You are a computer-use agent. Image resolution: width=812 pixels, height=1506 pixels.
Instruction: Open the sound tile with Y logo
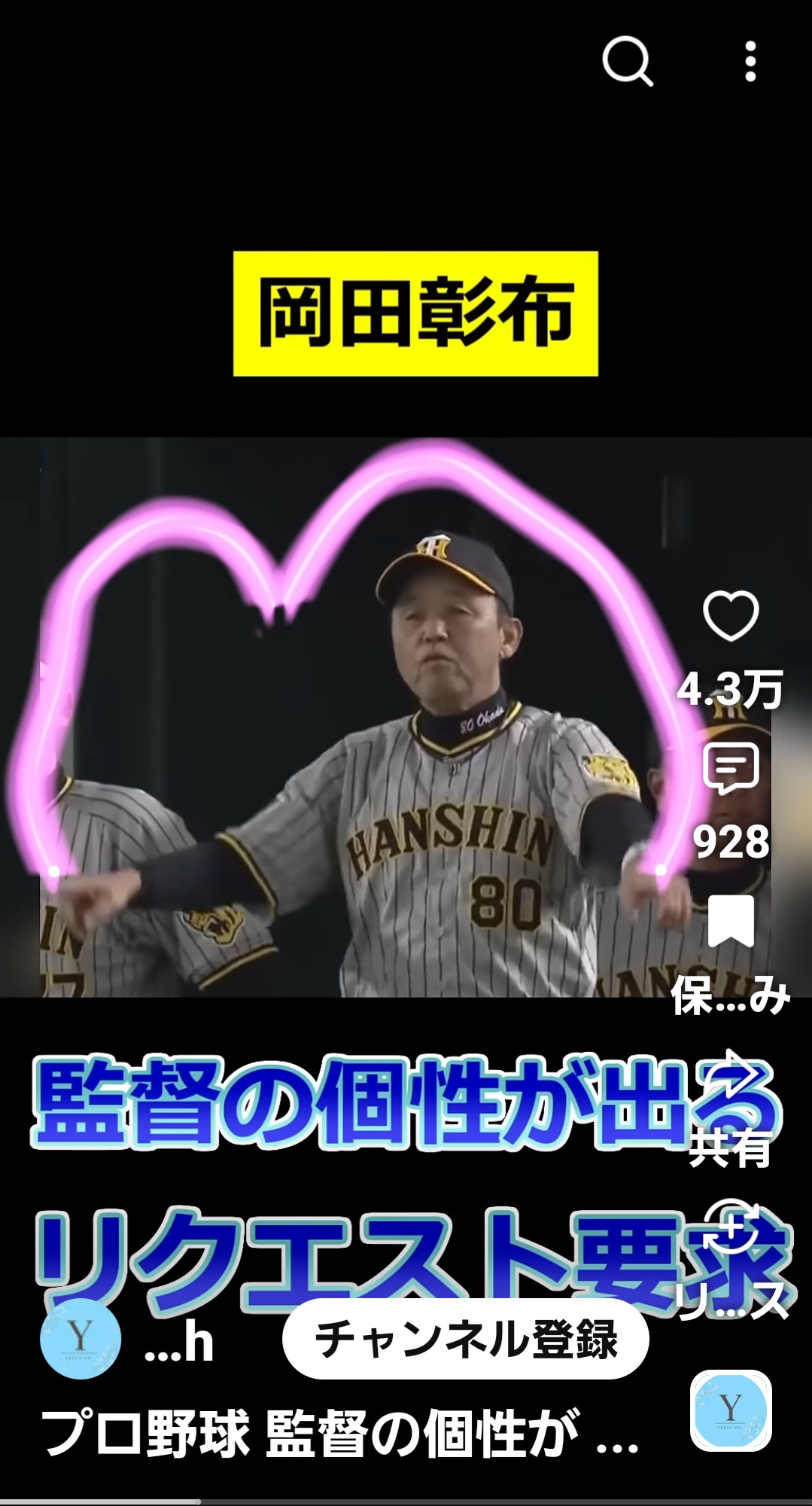click(x=731, y=1410)
